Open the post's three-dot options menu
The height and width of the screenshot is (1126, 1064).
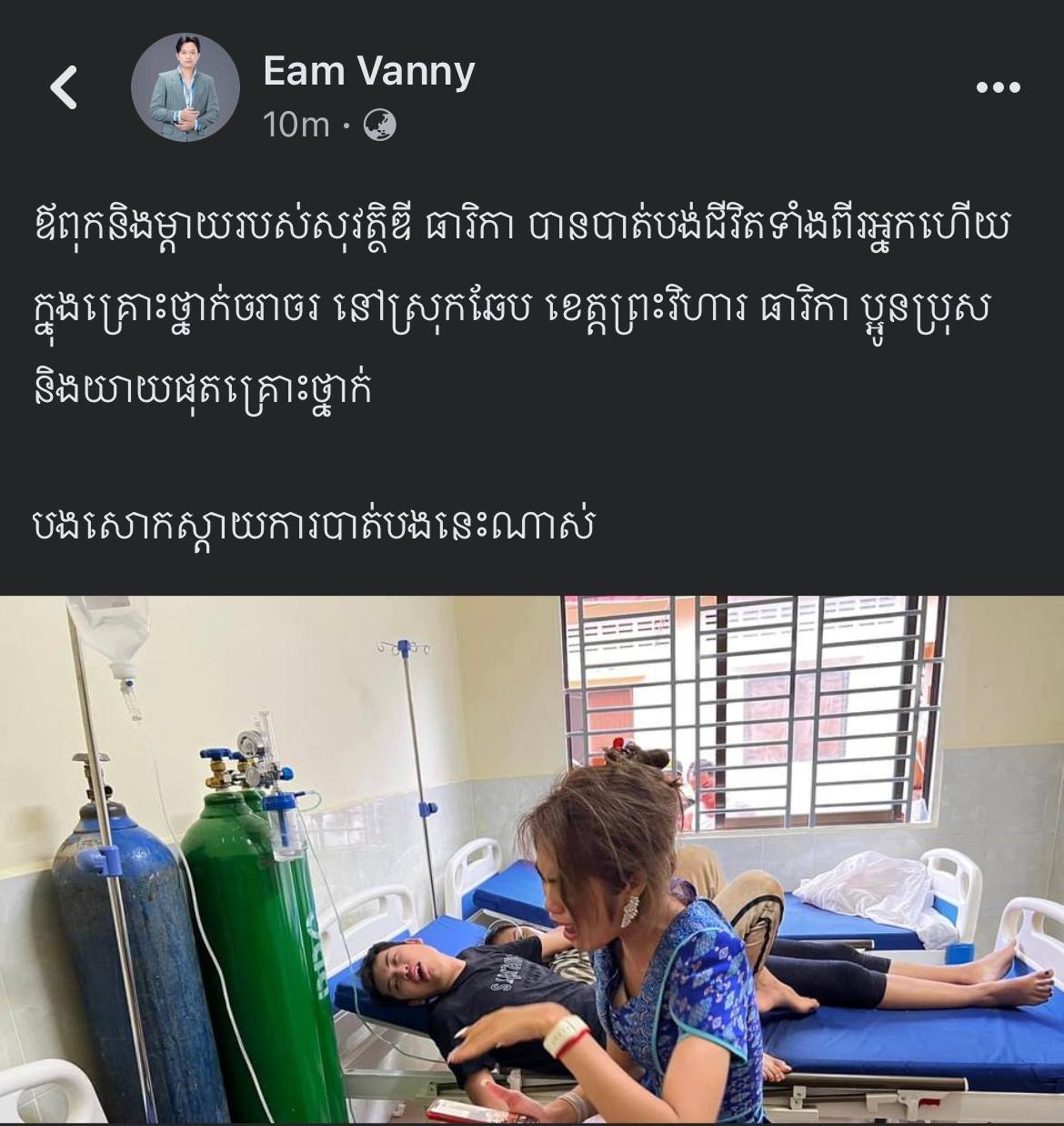point(998,88)
